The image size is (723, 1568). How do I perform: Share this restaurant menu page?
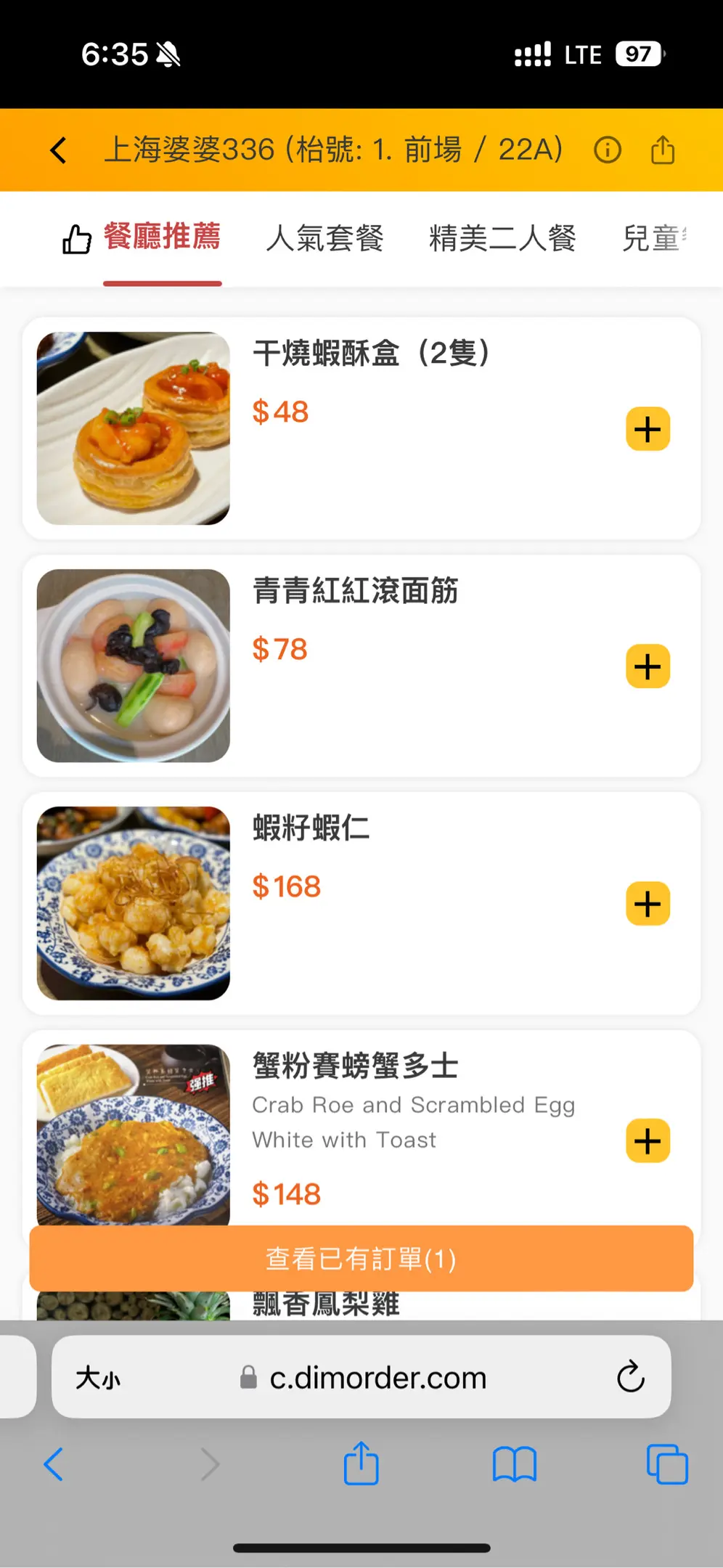pyautogui.click(x=662, y=150)
